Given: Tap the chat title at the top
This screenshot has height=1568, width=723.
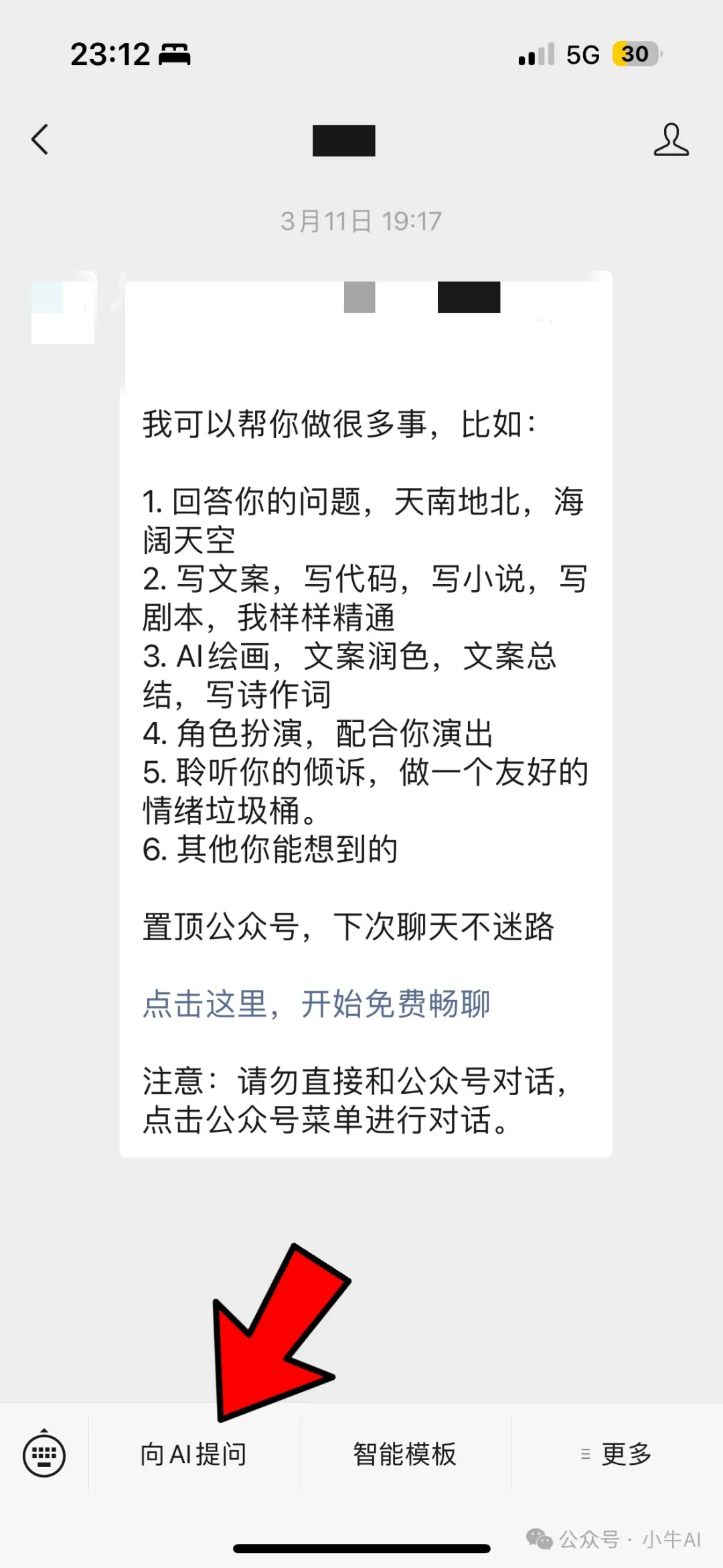Looking at the screenshot, I should coord(343,141).
